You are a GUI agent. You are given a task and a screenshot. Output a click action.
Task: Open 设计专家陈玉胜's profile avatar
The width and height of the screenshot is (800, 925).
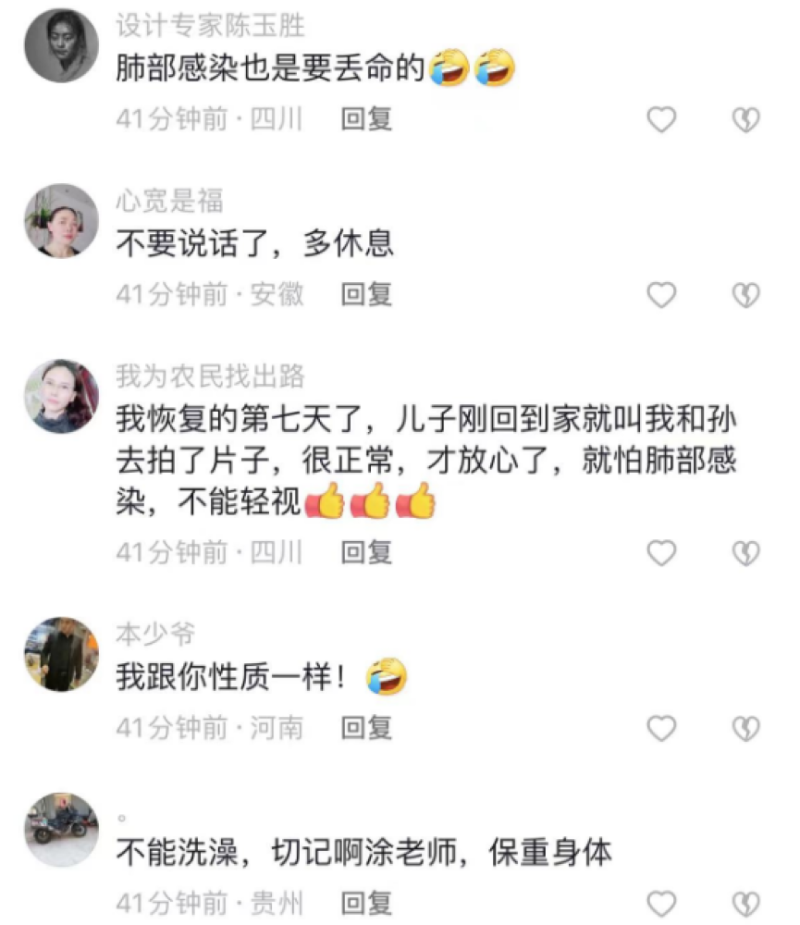click(61, 45)
